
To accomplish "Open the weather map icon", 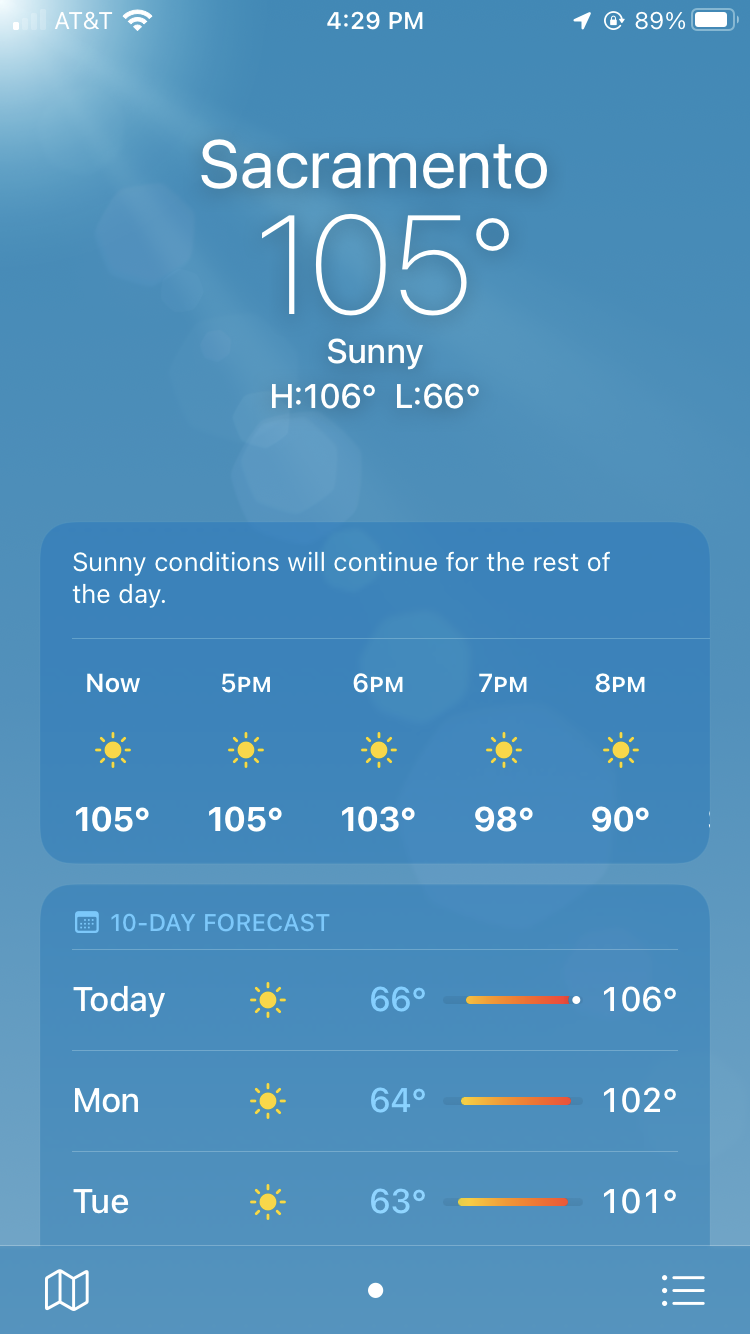I will [x=67, y=1290].
